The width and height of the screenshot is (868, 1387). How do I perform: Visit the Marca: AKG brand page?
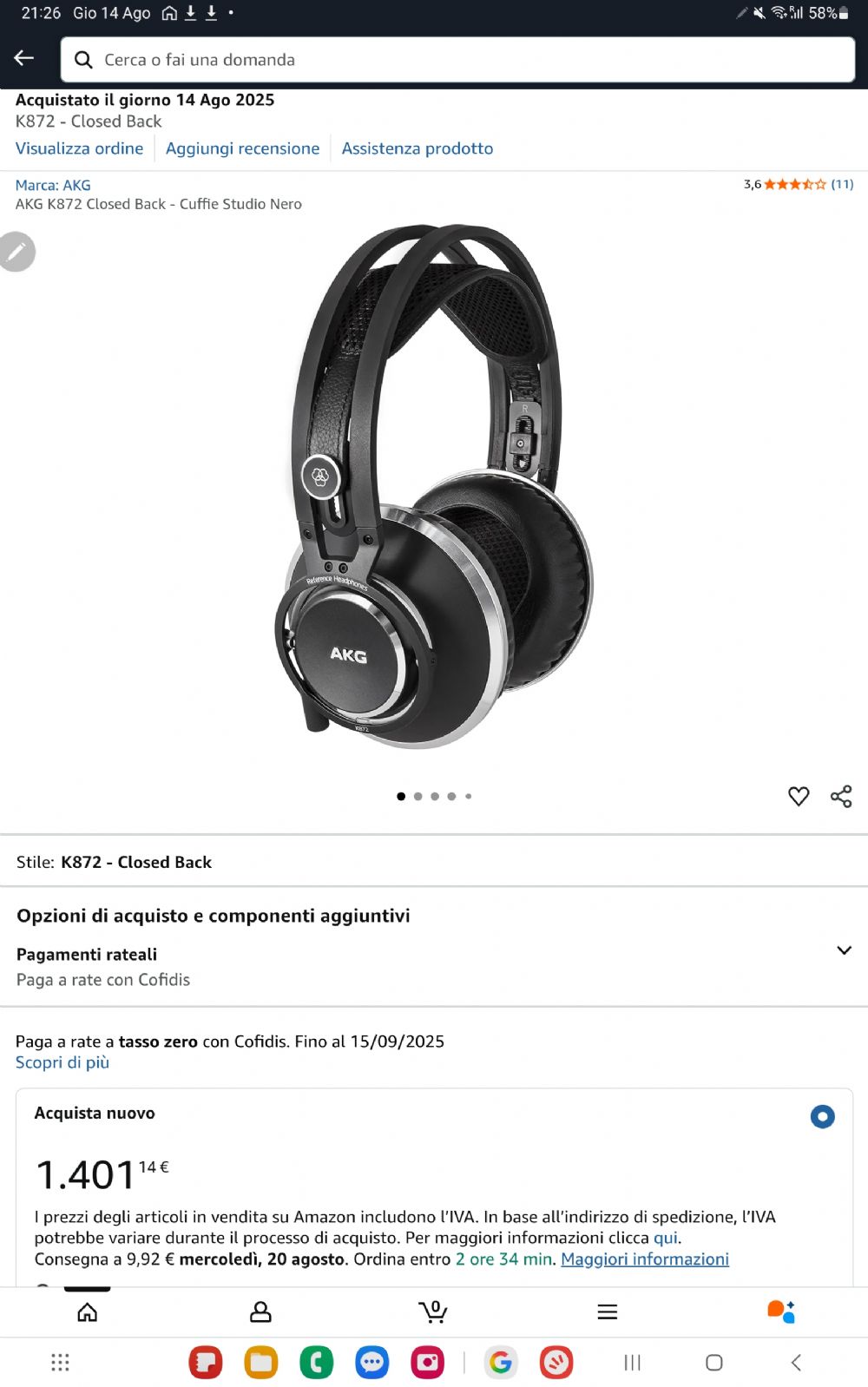point(53,185)
